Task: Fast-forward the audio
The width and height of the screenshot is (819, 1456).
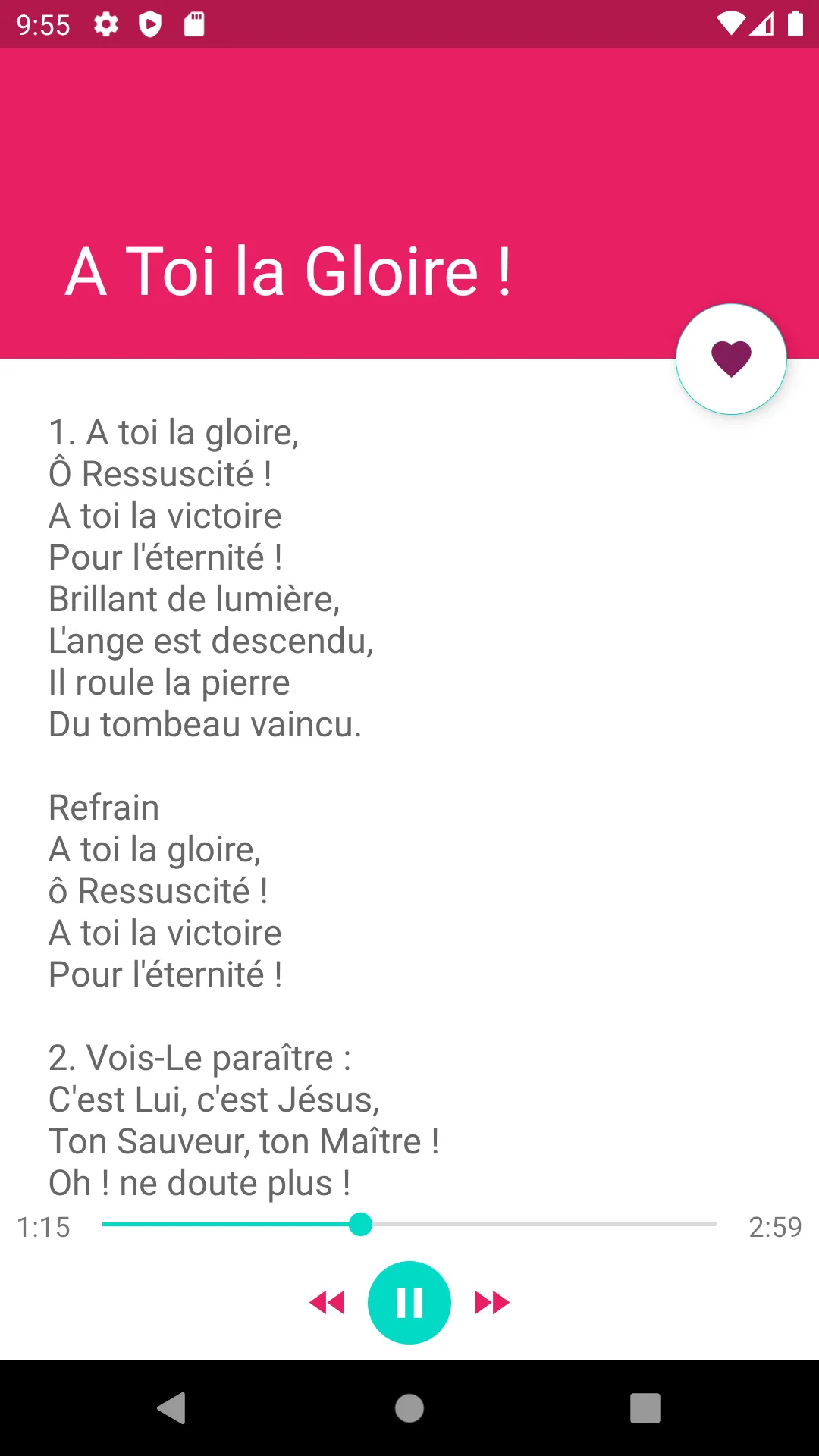Action: tap(491, 1303)
